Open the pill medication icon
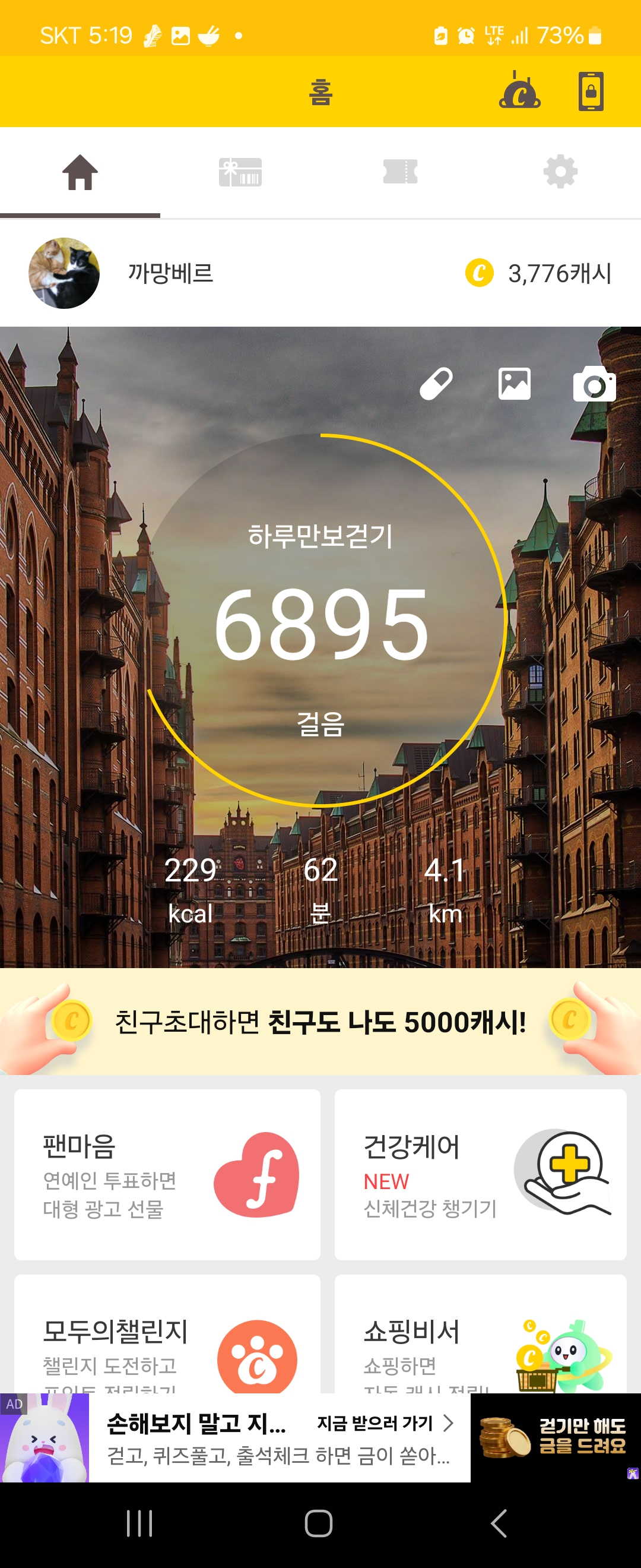The height and width of the screenshot is (1568, 641). [x=436, y=384]
